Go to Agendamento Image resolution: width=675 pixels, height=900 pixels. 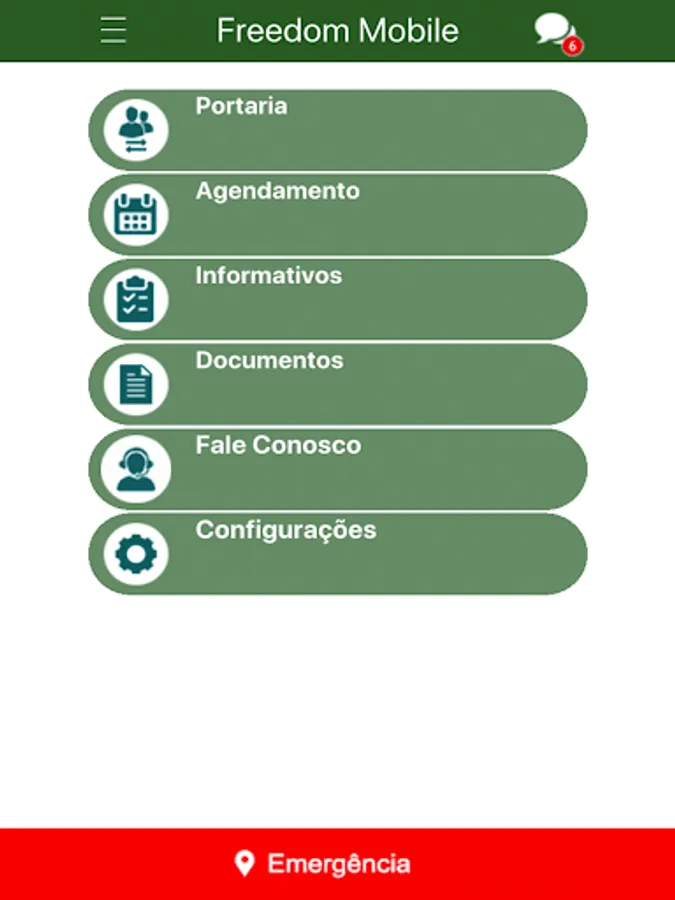338,214
